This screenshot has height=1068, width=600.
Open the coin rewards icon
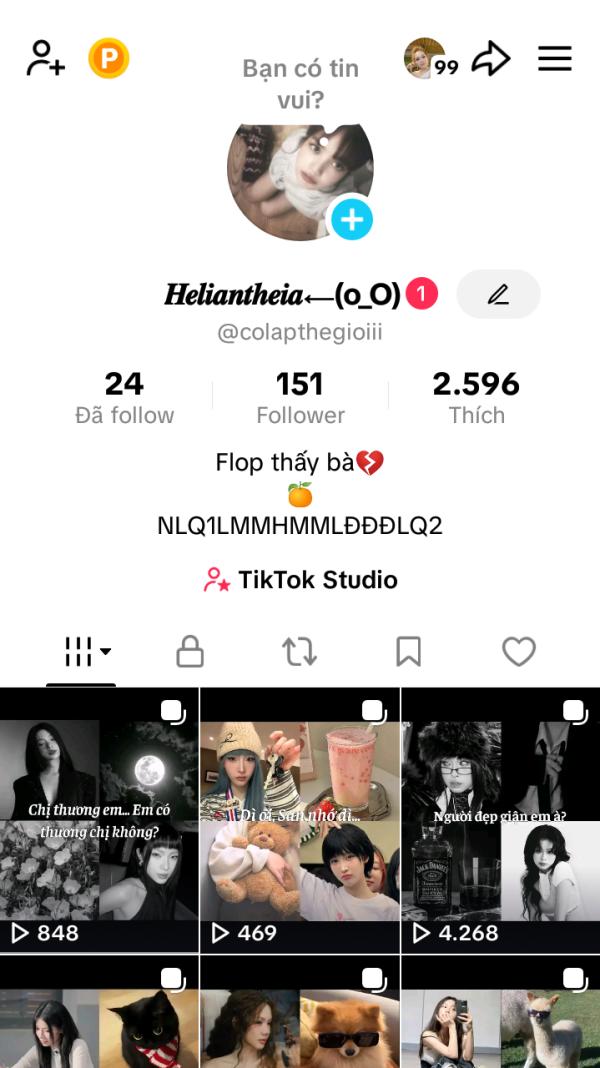point(109,58)
